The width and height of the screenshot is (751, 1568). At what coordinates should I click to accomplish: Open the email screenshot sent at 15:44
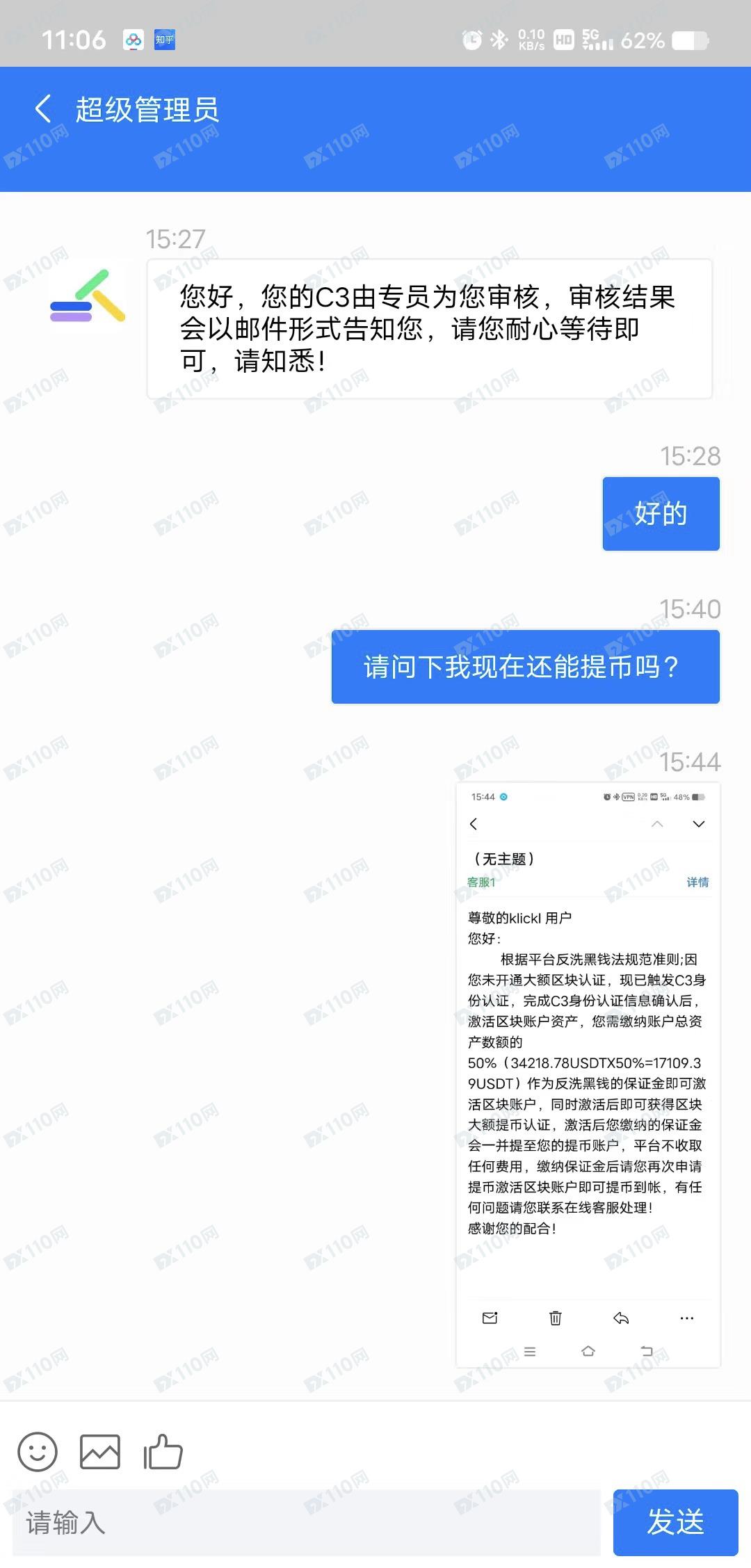pyautogui.click(x=588, y=1074)
